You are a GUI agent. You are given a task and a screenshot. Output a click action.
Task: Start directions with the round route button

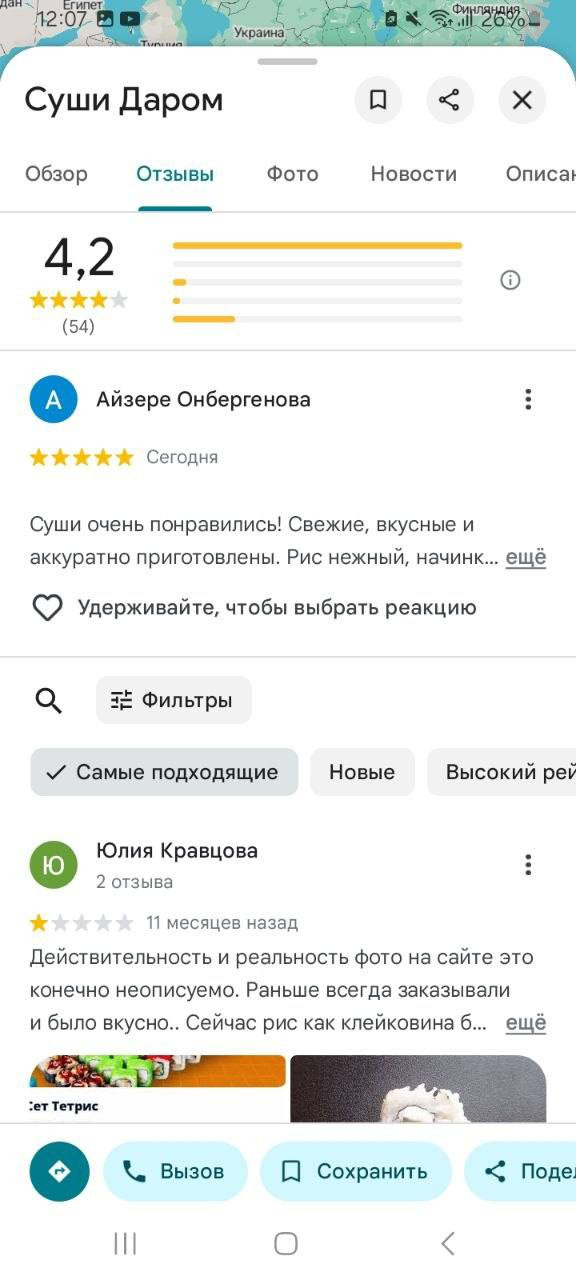pyautogui.click(x=60, y=1171)
